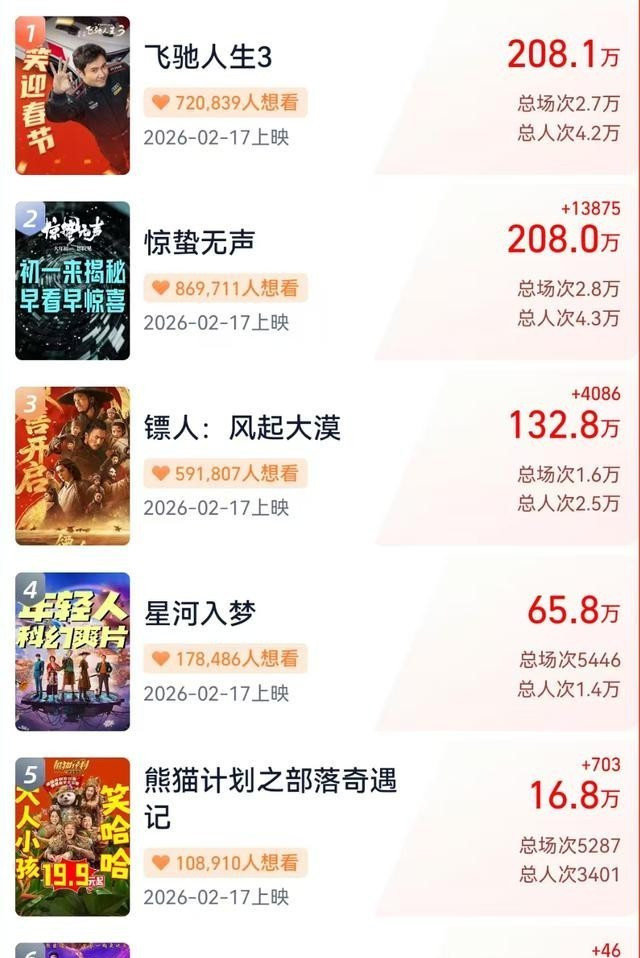Select the 镖人：风起大漠 row
This screenshot has height=958, width=640.
tap(243, 428)
